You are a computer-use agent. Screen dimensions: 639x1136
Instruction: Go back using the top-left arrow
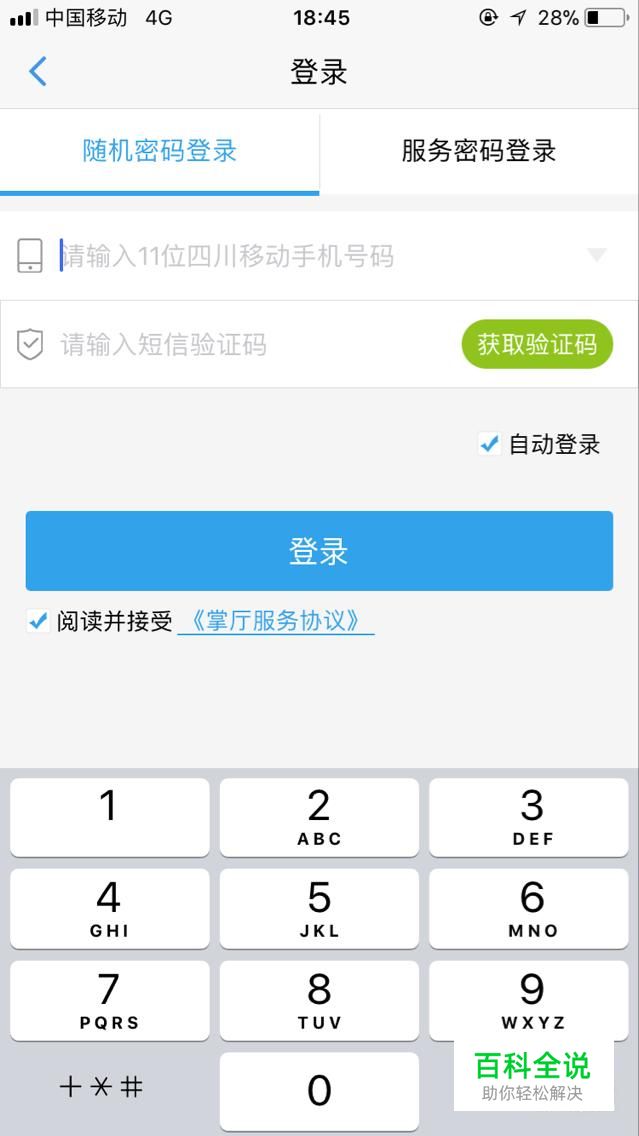pyautogui.click(x=38, y=72)
